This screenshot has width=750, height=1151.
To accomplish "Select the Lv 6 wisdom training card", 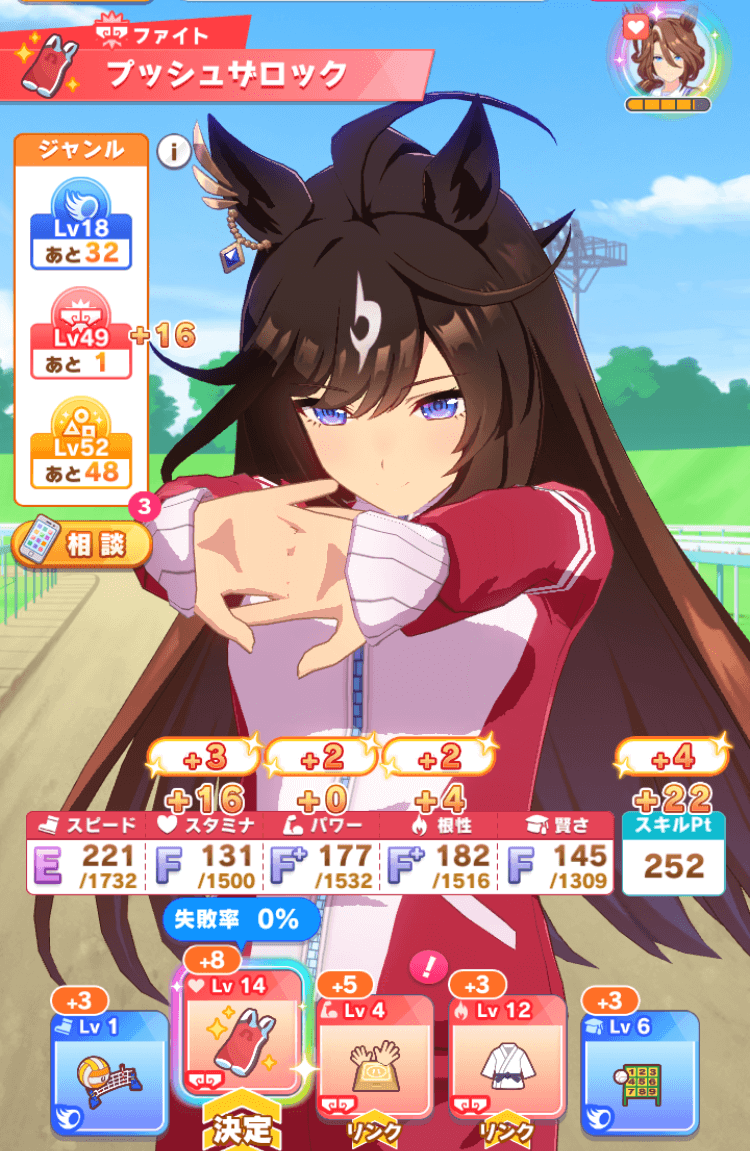I will point(640,1070).
